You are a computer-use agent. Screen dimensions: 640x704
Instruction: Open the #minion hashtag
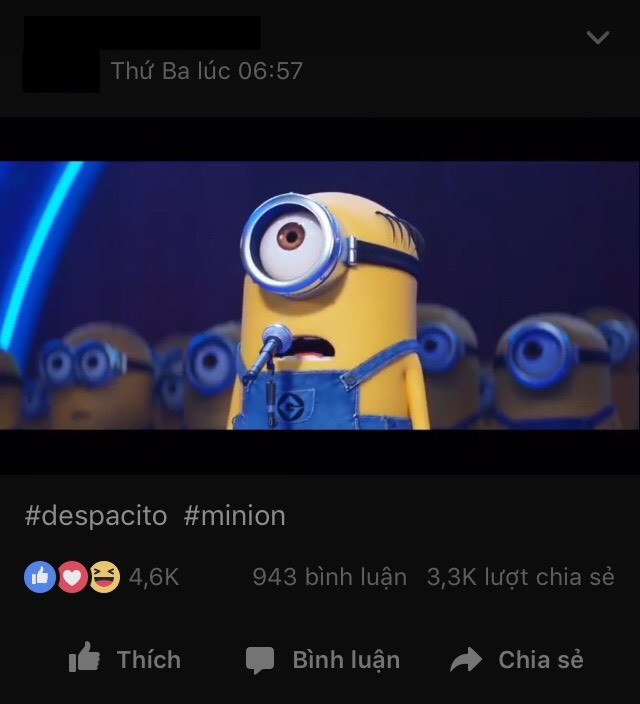click(x=235, y=516)
